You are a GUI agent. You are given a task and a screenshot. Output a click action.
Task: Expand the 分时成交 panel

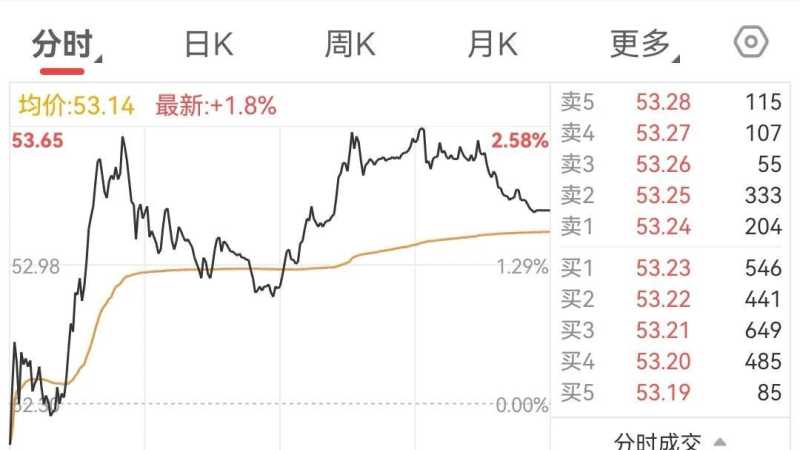(670, 441)
